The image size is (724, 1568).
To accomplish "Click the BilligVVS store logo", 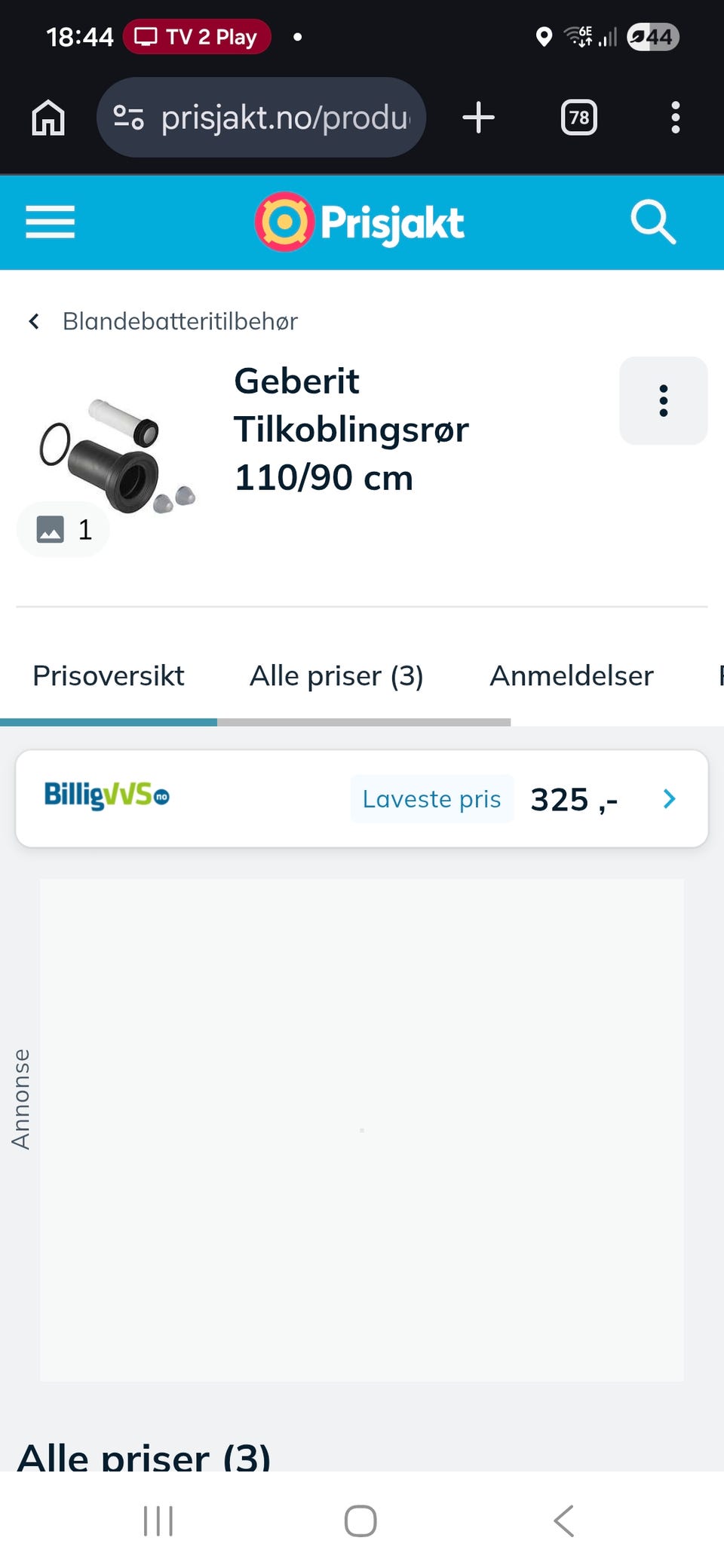I will [106, 797].
